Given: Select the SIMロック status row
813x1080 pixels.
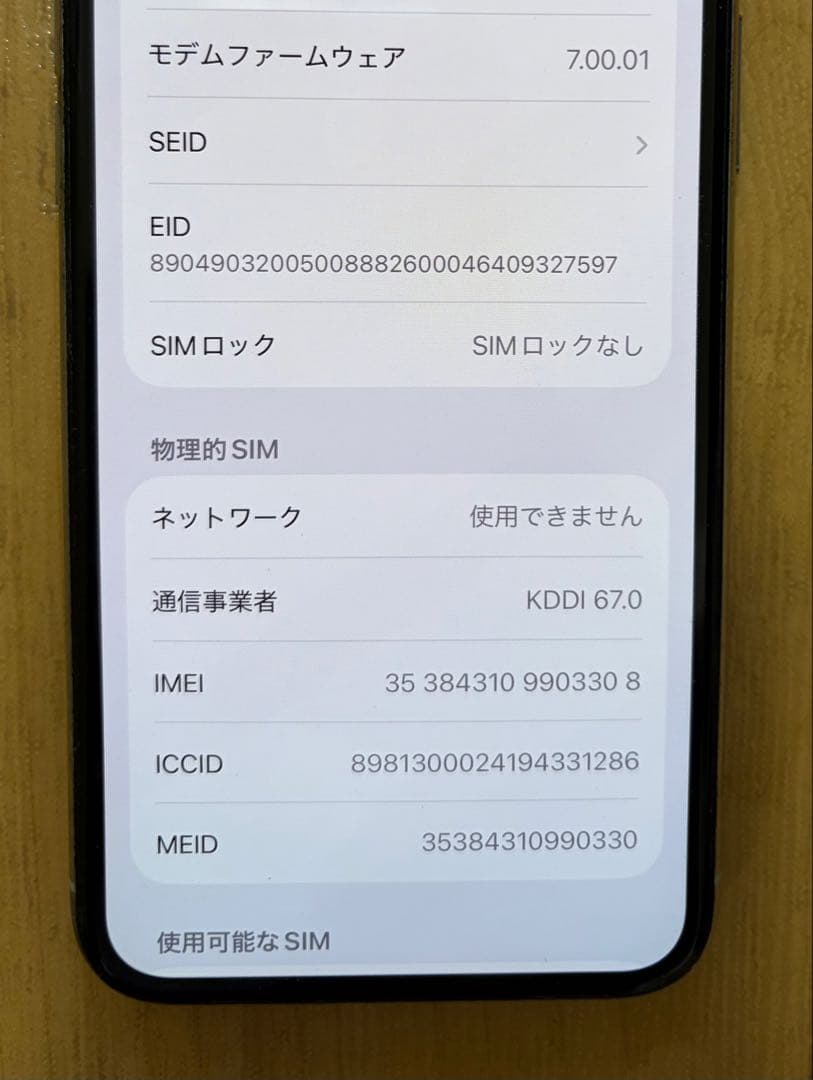Looking at the screenshot, I should tap(398, 345).
